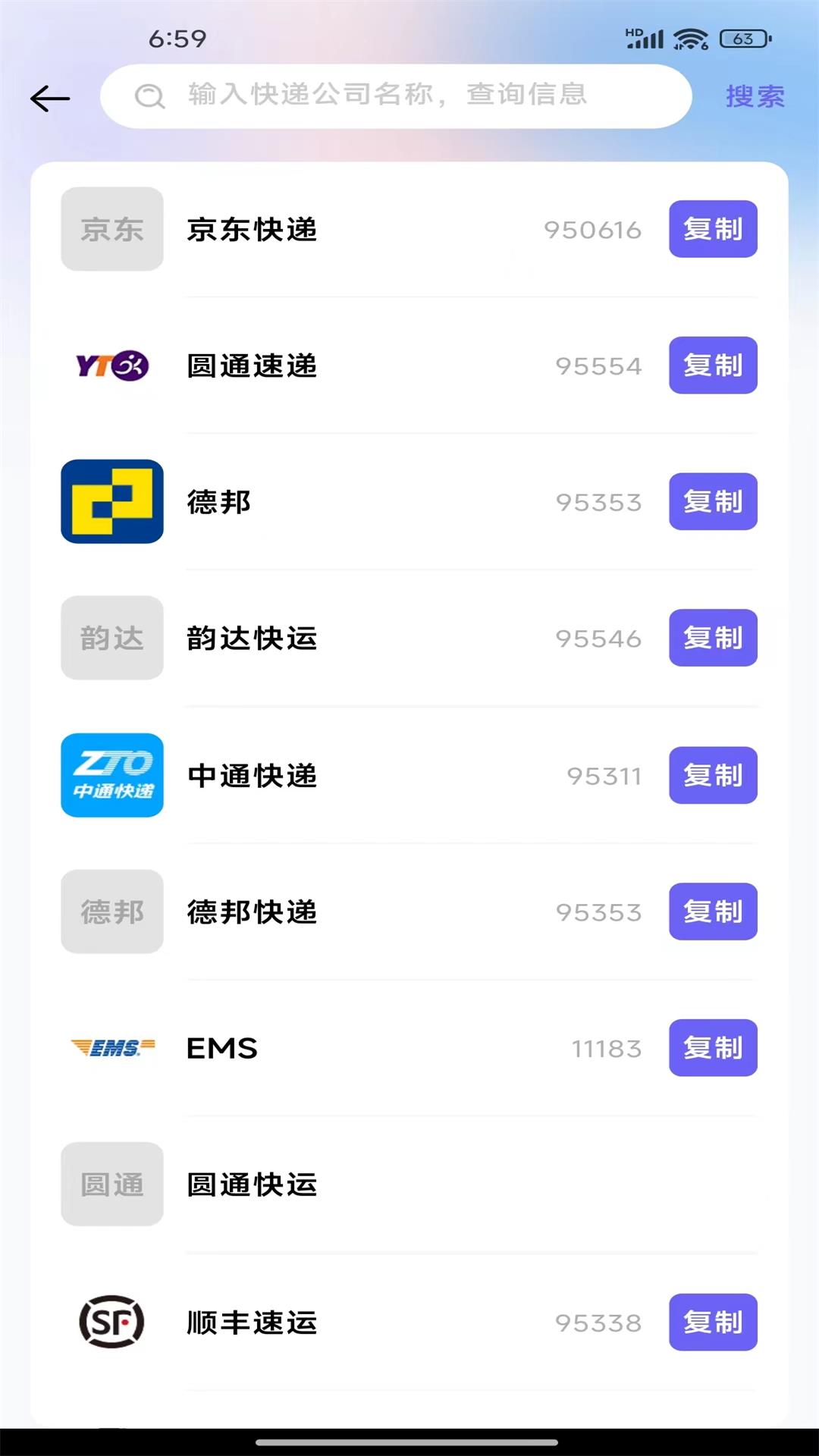Copy the 德邦 phone number
This screenshot has height=1456, width=819.
[x=713, y=501]
